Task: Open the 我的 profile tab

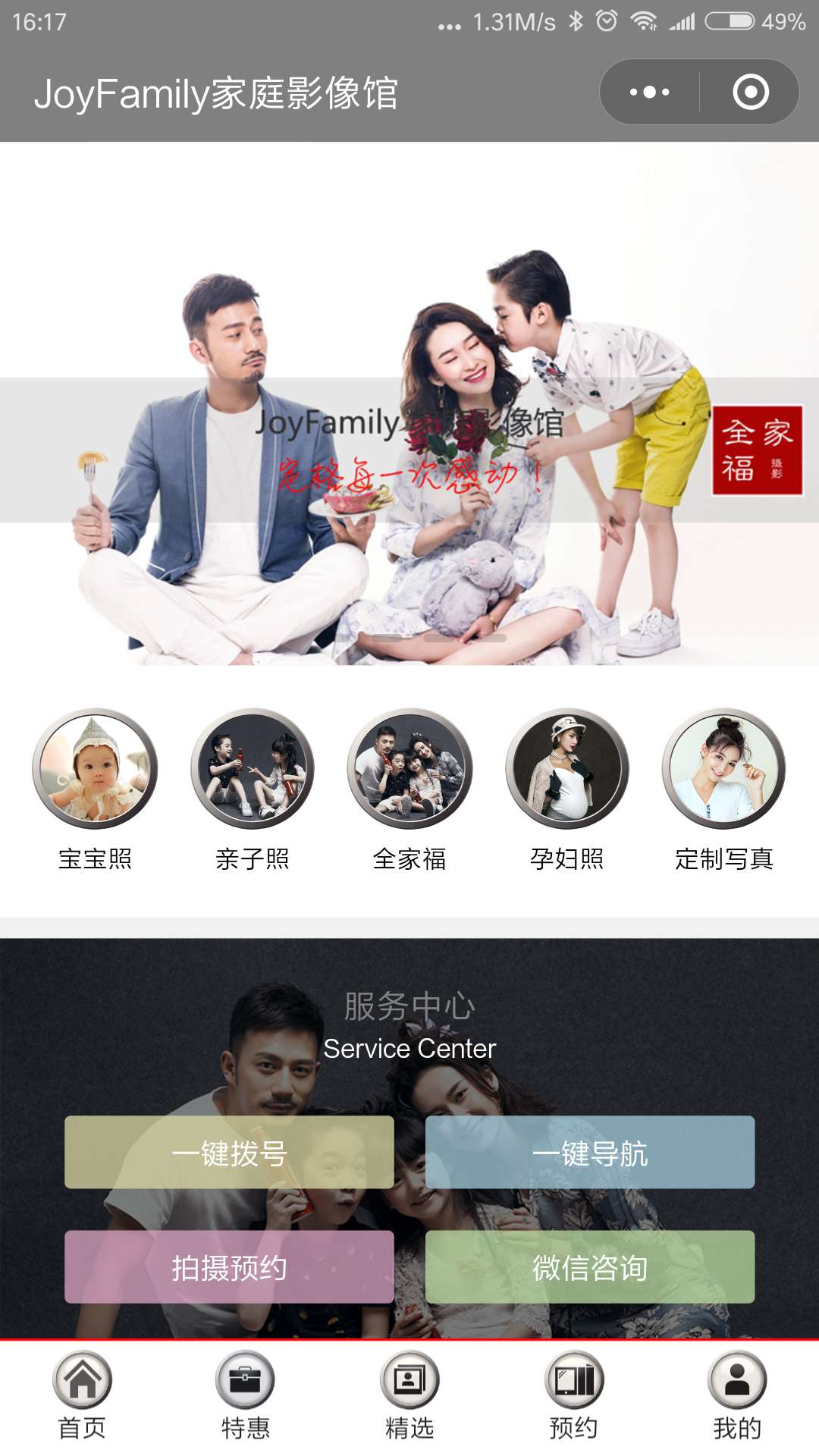Action: coord(737,1395)
